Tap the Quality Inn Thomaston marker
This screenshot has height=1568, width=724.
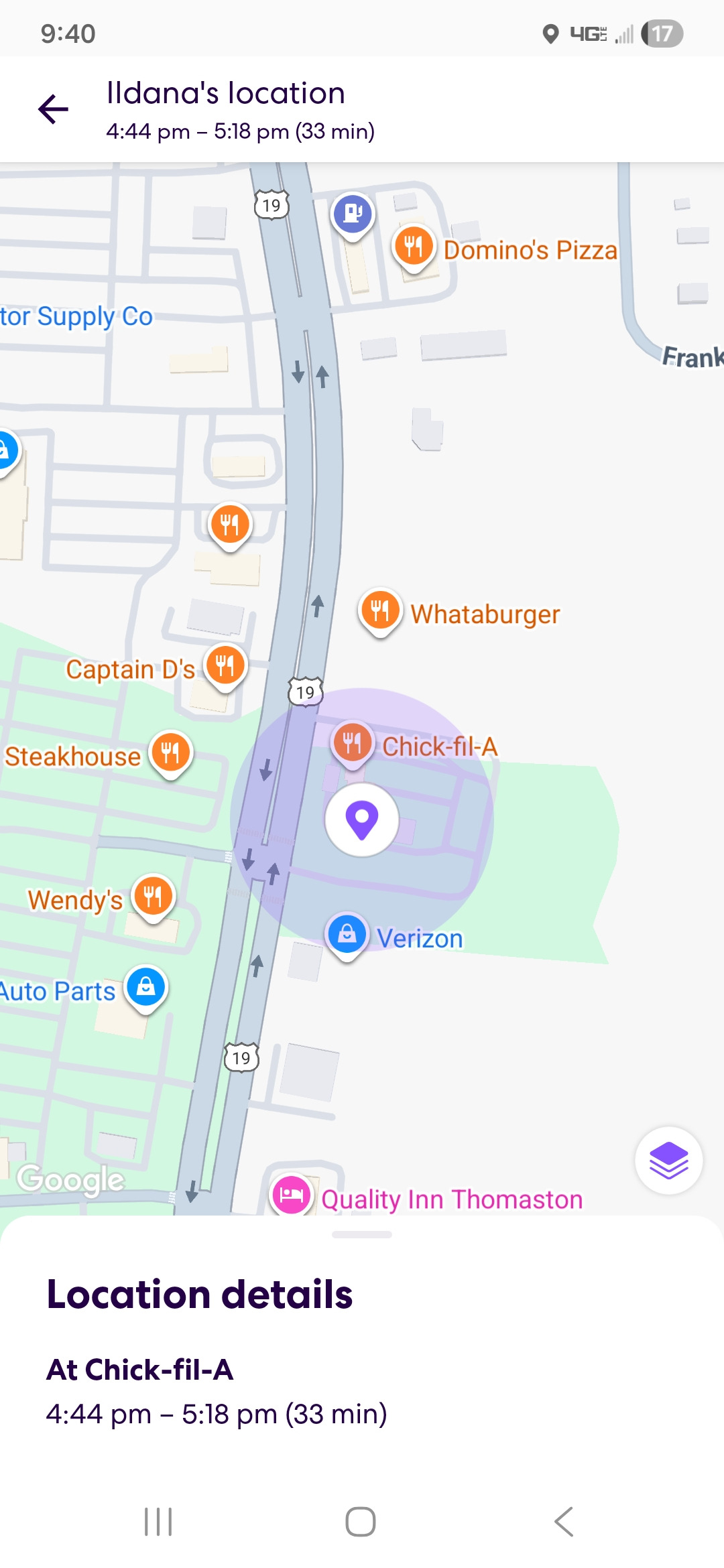(292, 1195)
